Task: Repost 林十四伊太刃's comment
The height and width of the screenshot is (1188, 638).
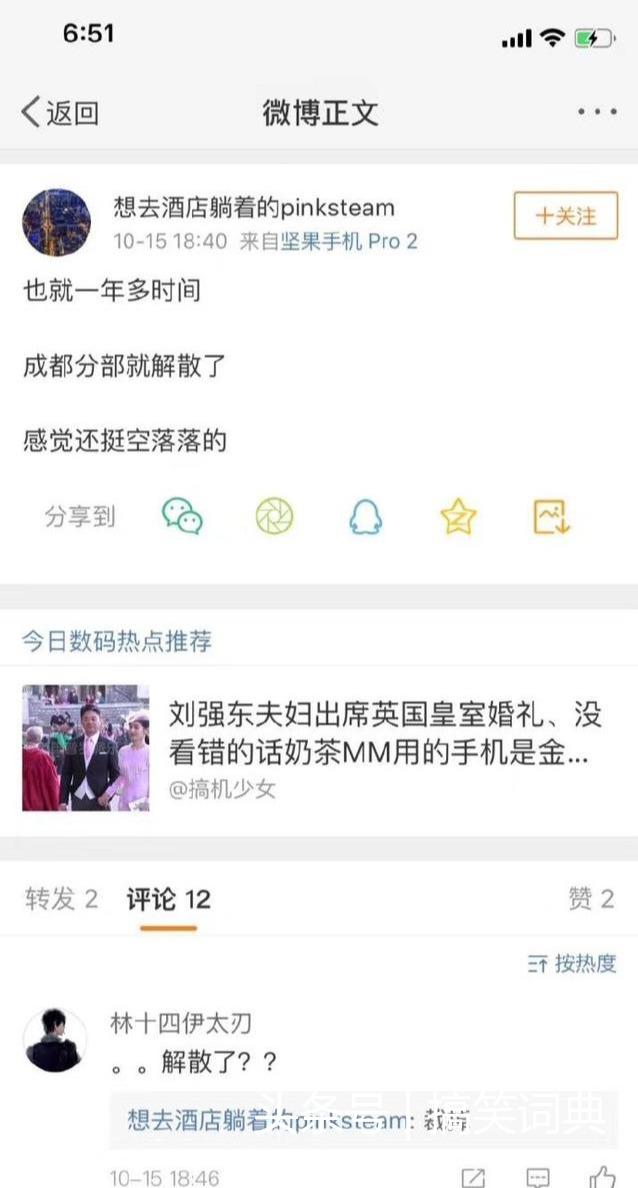Action: tap(473, 1178)
